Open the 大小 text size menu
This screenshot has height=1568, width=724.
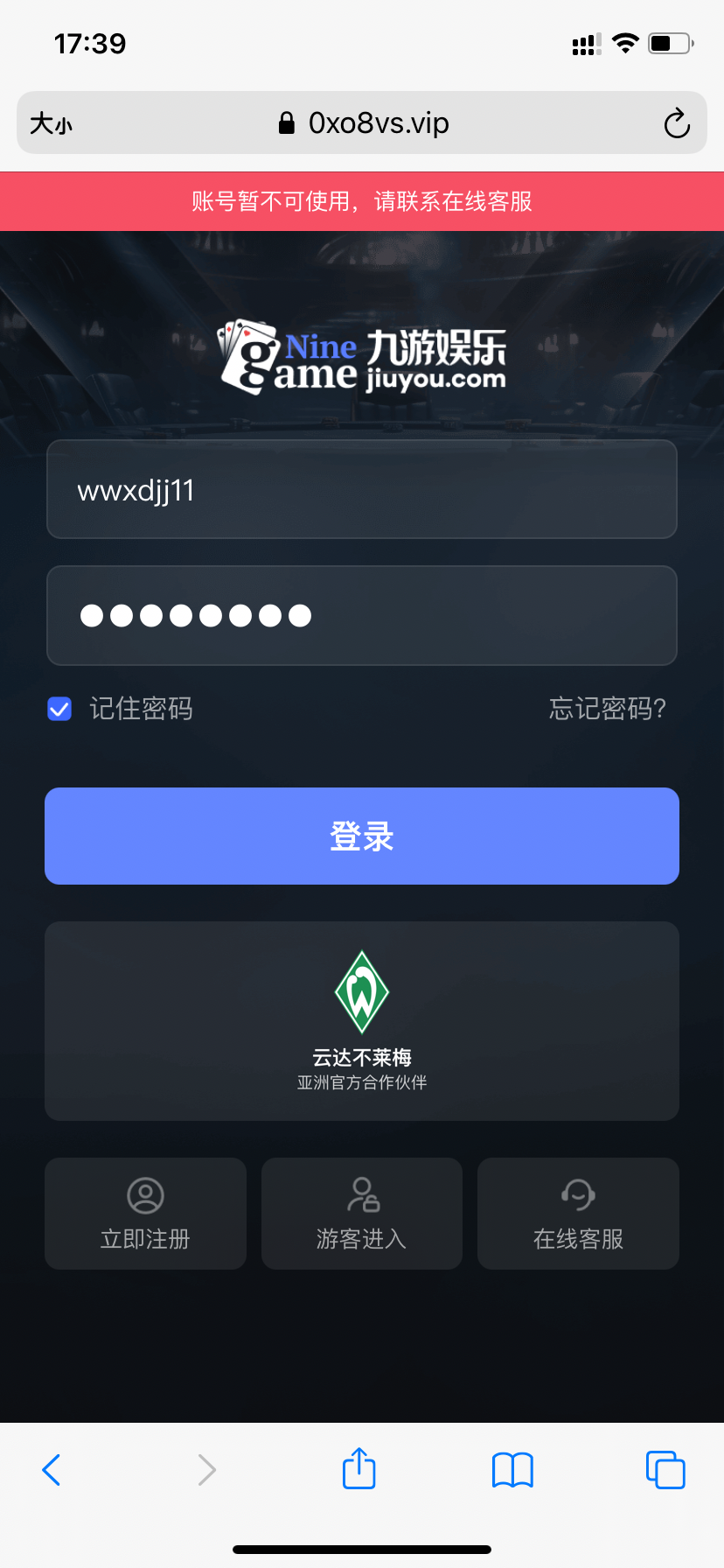[x=51, y=123]
